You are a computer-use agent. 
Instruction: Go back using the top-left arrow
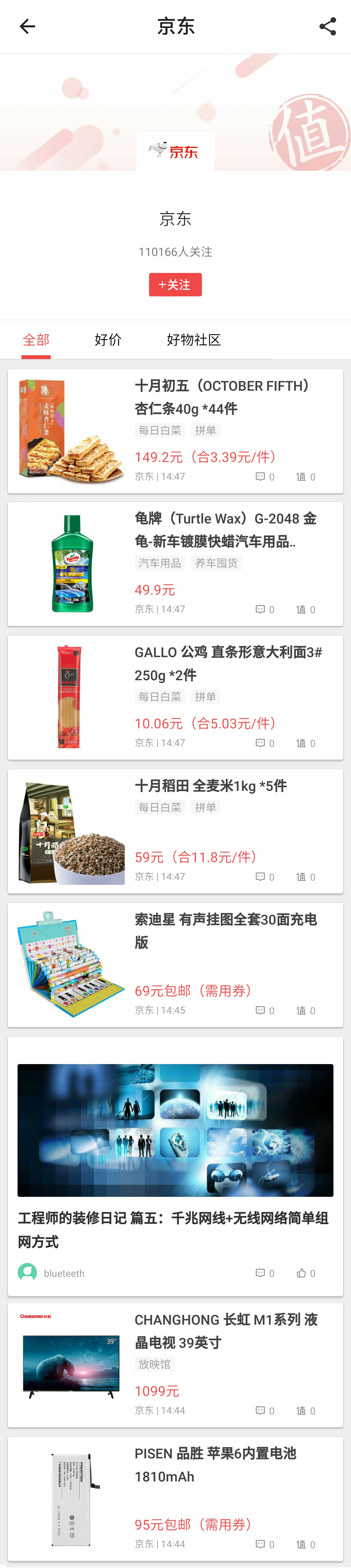click(x=27, y=26)
